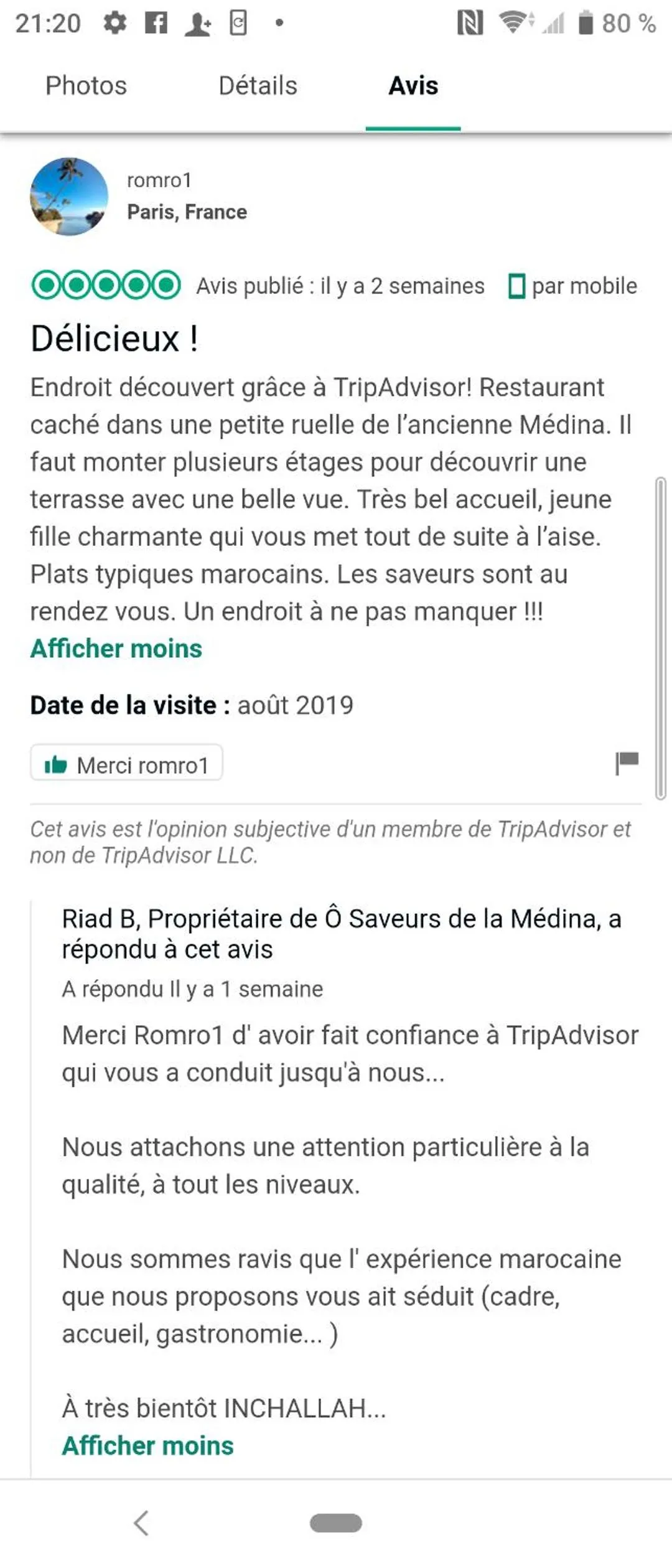This screenshot has height=1568, width=672.
Task: Select the Avis tab
Action: (413, 85)
